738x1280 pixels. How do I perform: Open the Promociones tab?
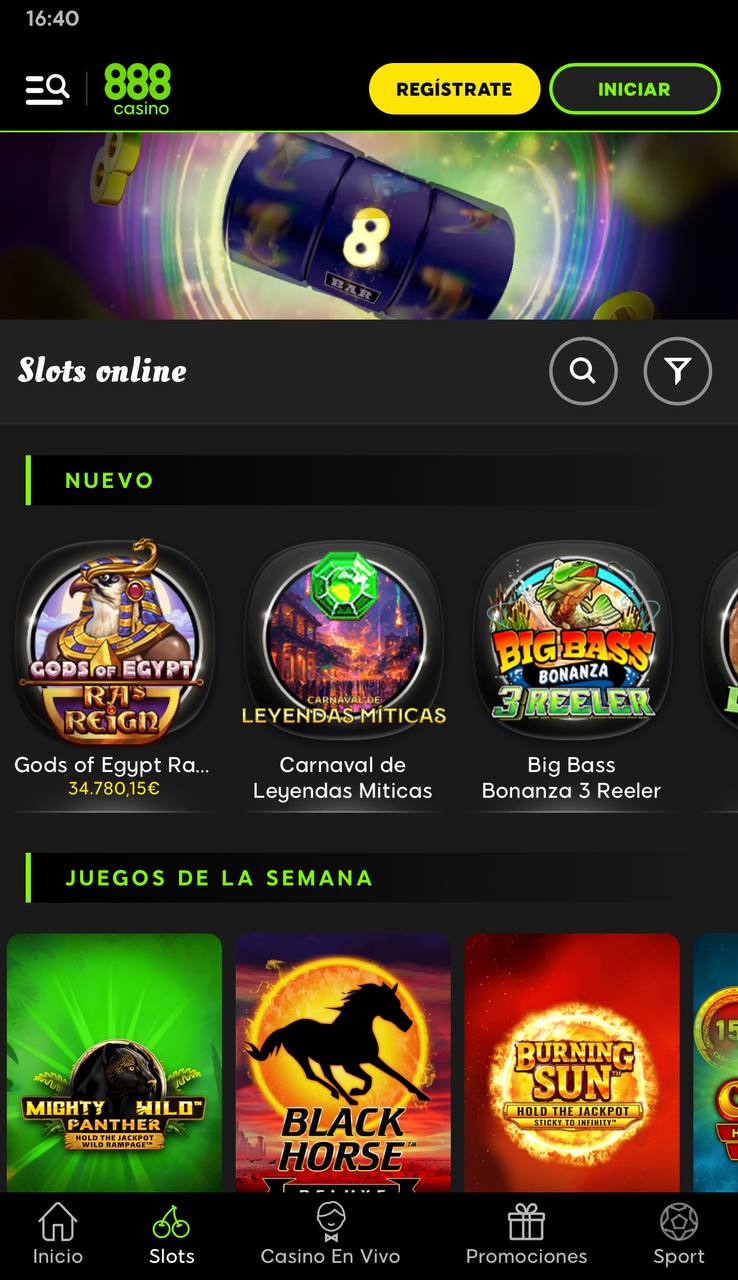pyautogui.click(x=526, y=1236)
